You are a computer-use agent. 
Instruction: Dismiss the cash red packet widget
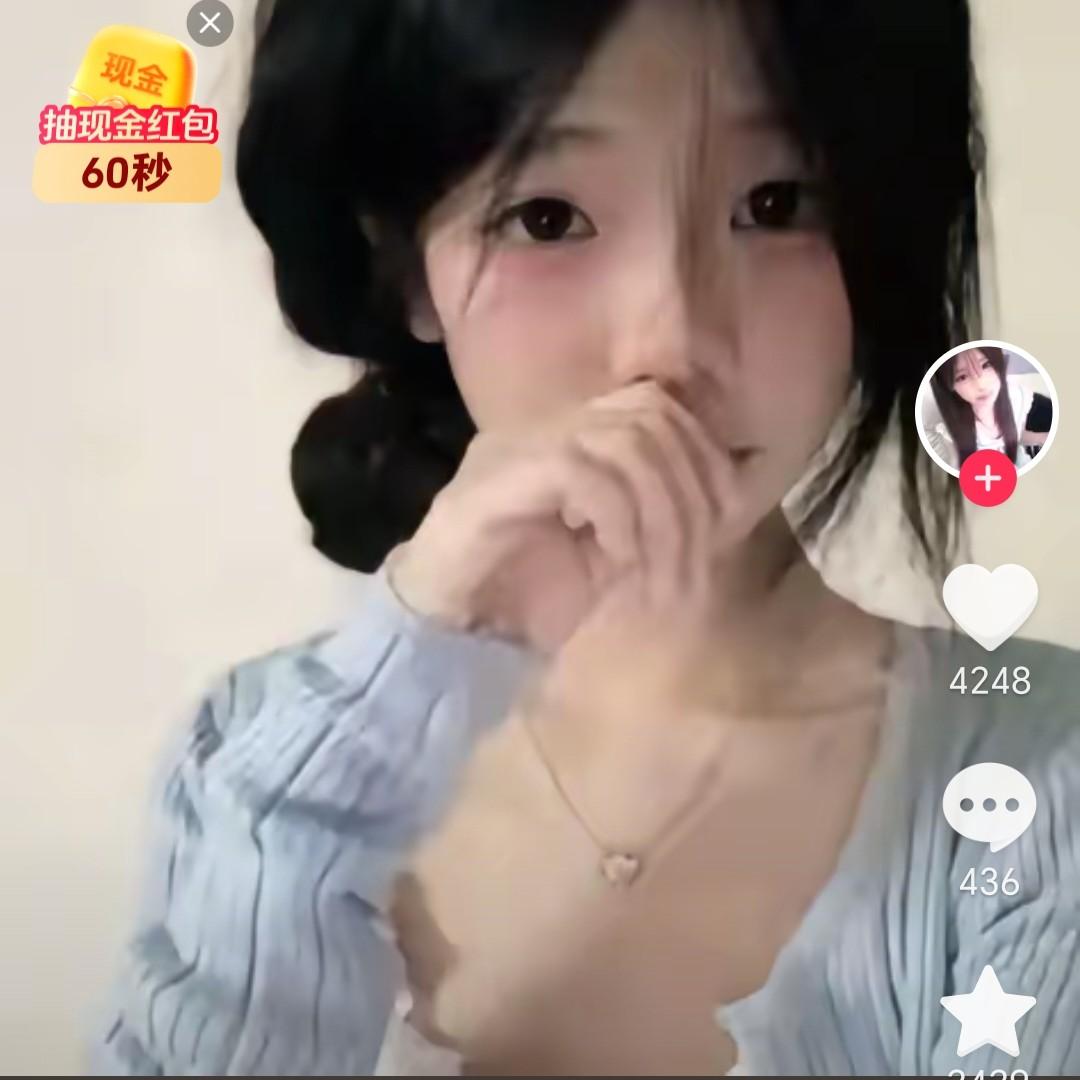(x=210, y=22)
